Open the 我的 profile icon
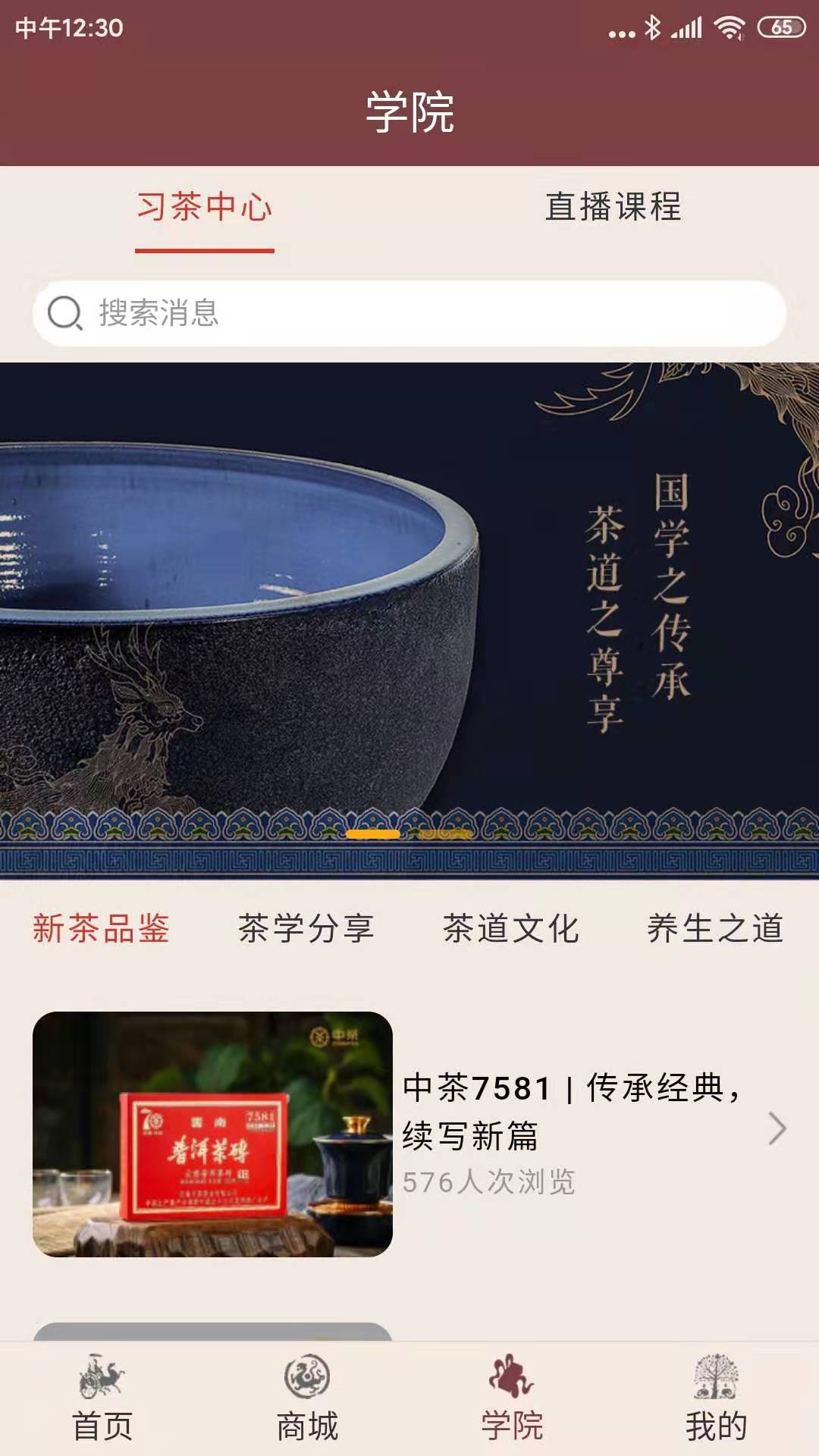Image resolution: width=819 pixels, height=1456 pixels. click(715, 1382)
